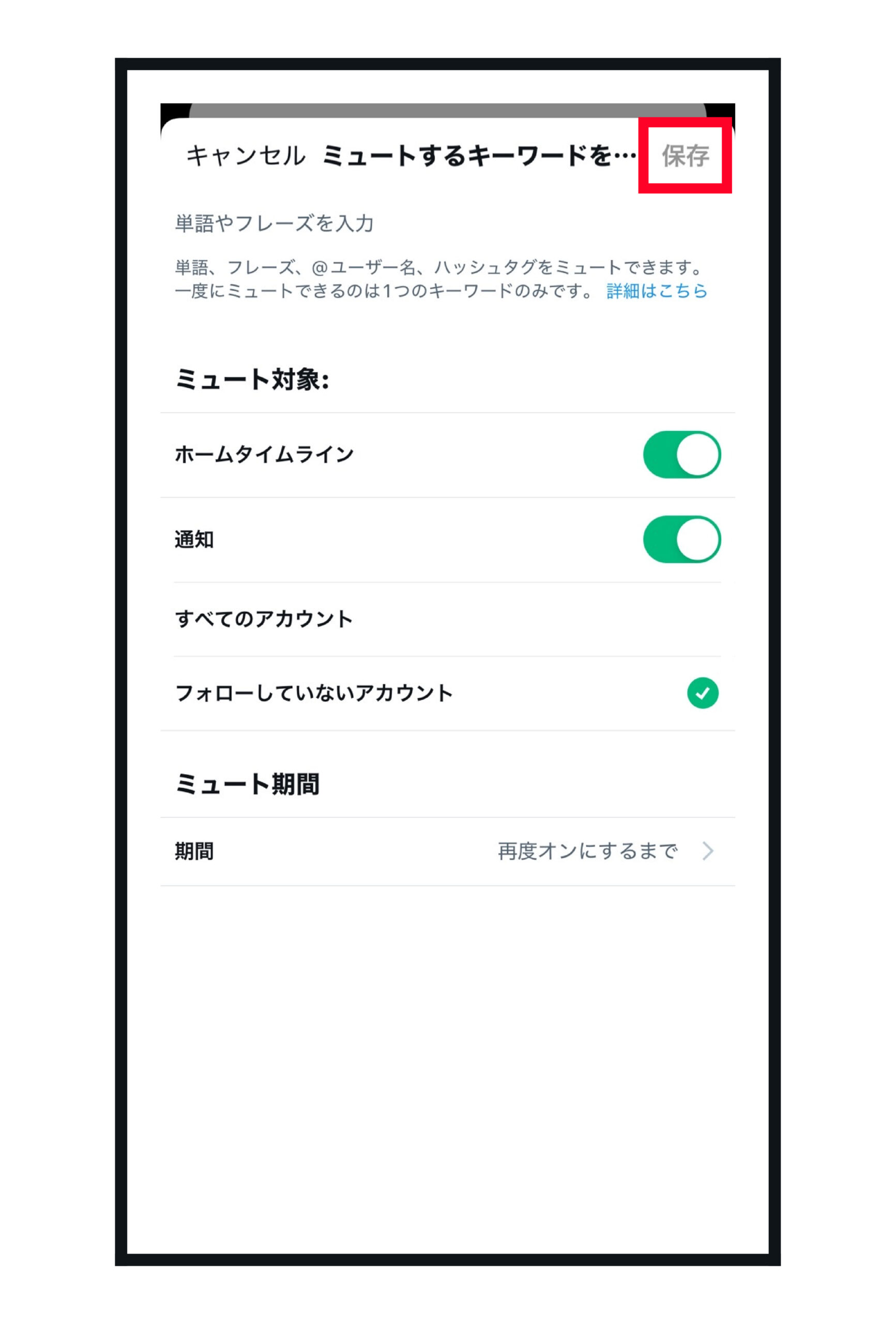This screenshot has width=896, height=1324.
Task: Tap キャンセル to cancel muting
Action: [246, 156]
